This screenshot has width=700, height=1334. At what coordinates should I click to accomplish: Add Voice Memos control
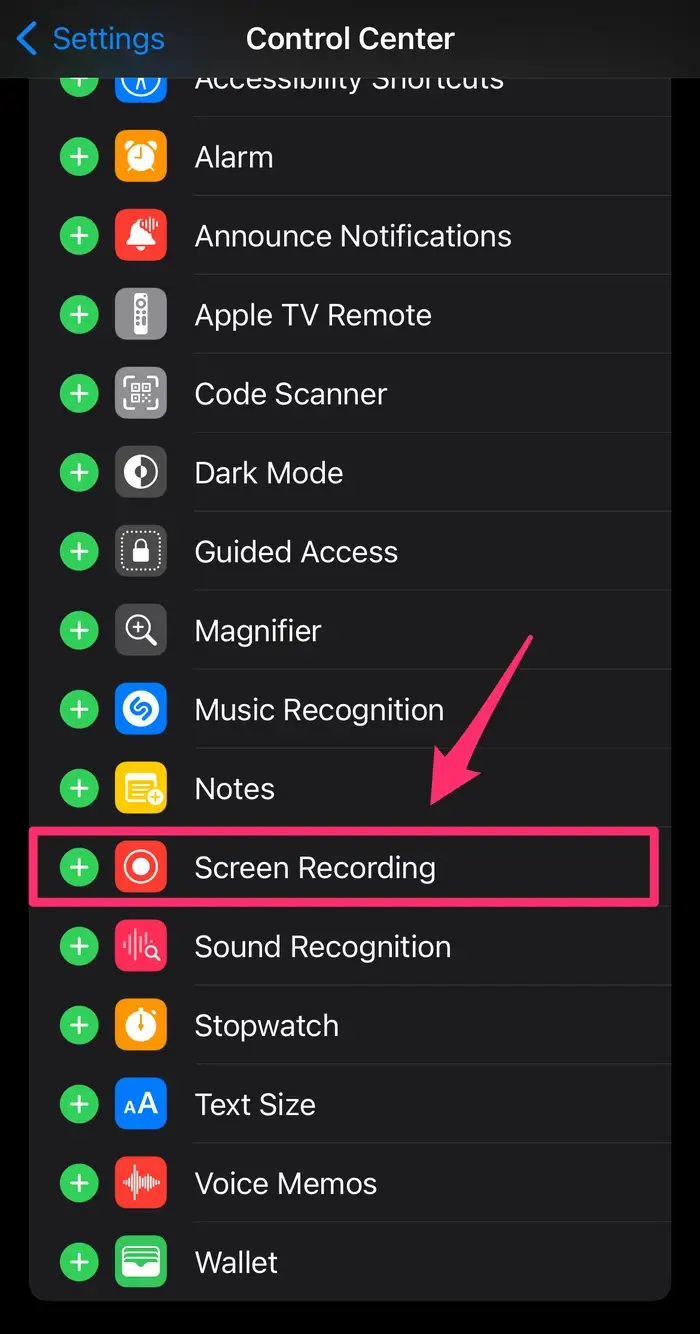pos(79,1184)
